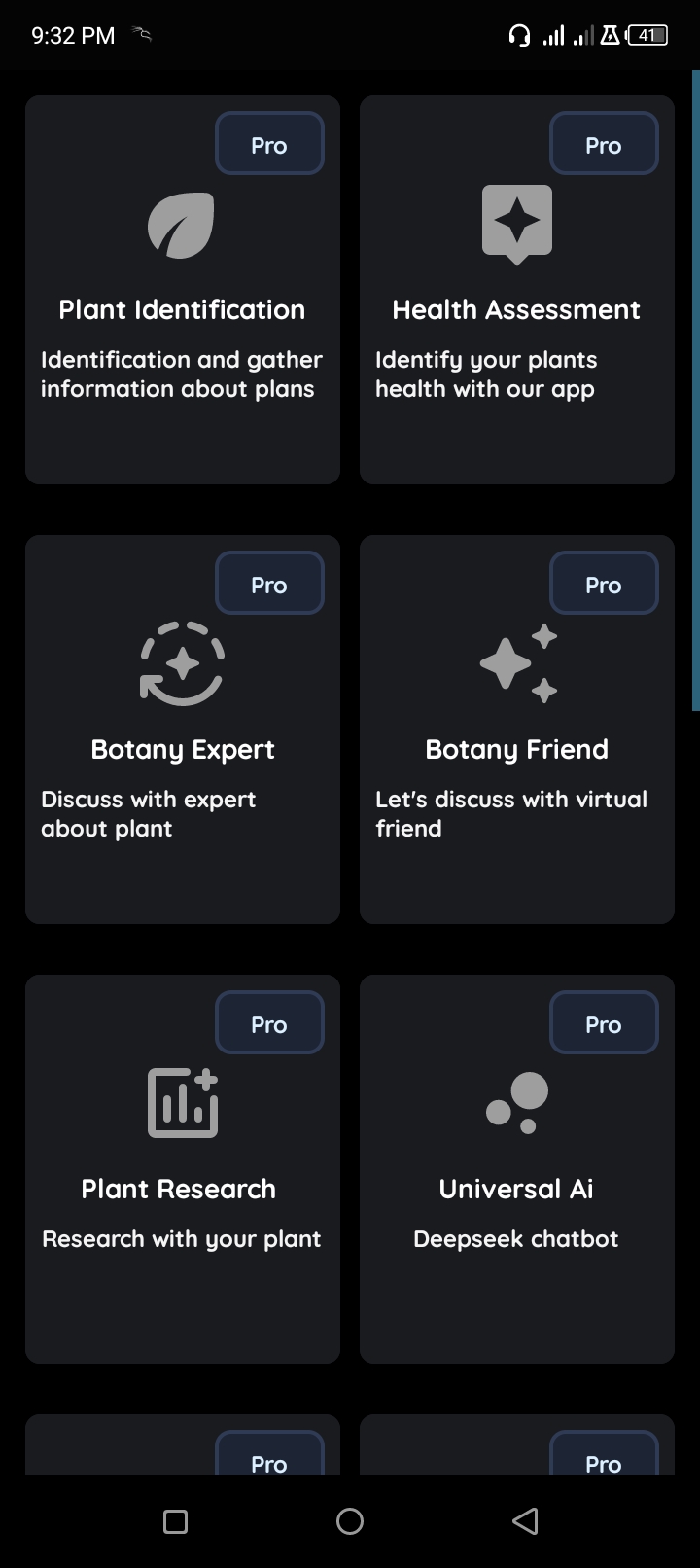Tap the home navigation circle
This screenshot has width=700, height=1568.
click(350, 1520)
